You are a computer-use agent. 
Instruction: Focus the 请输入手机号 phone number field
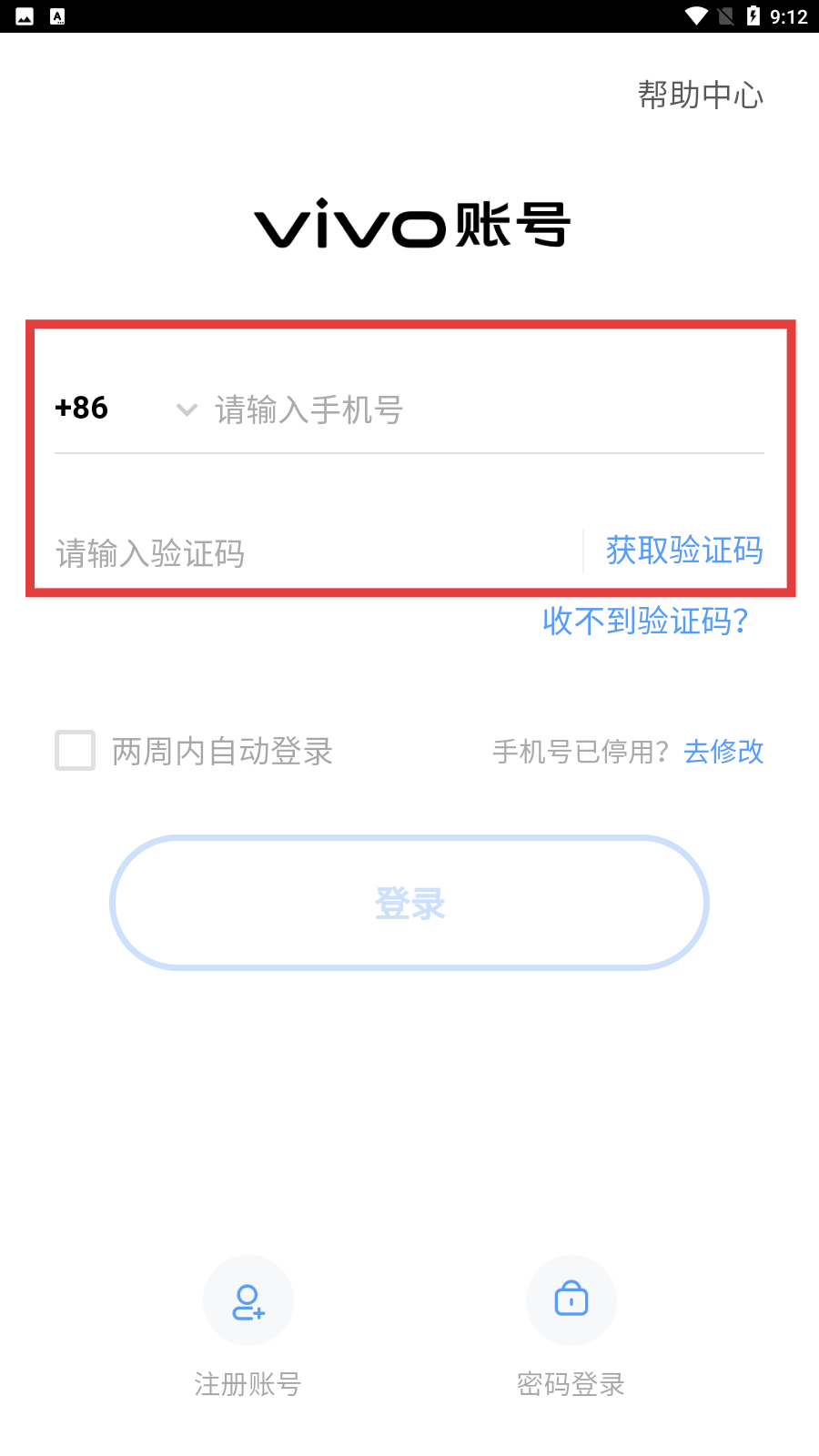489,409
